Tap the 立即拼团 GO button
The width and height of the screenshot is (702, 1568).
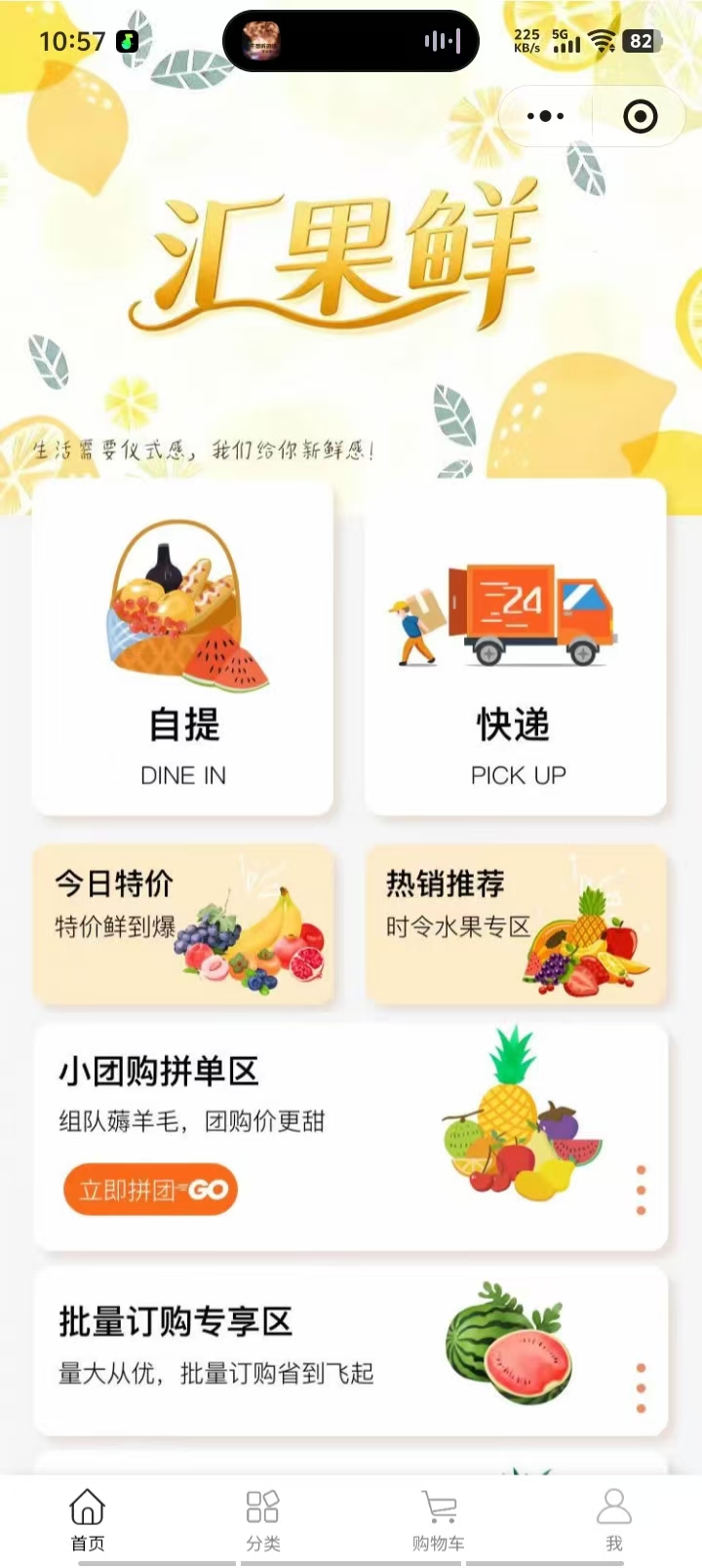(151, 1190)
